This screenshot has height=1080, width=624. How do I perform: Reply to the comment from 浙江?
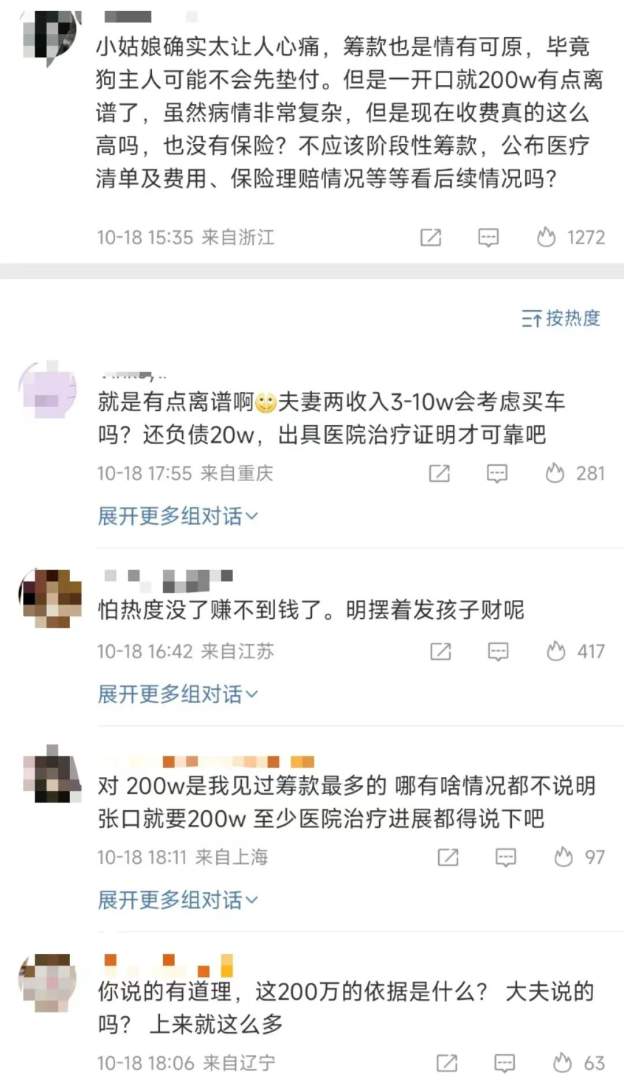[488, 237]
